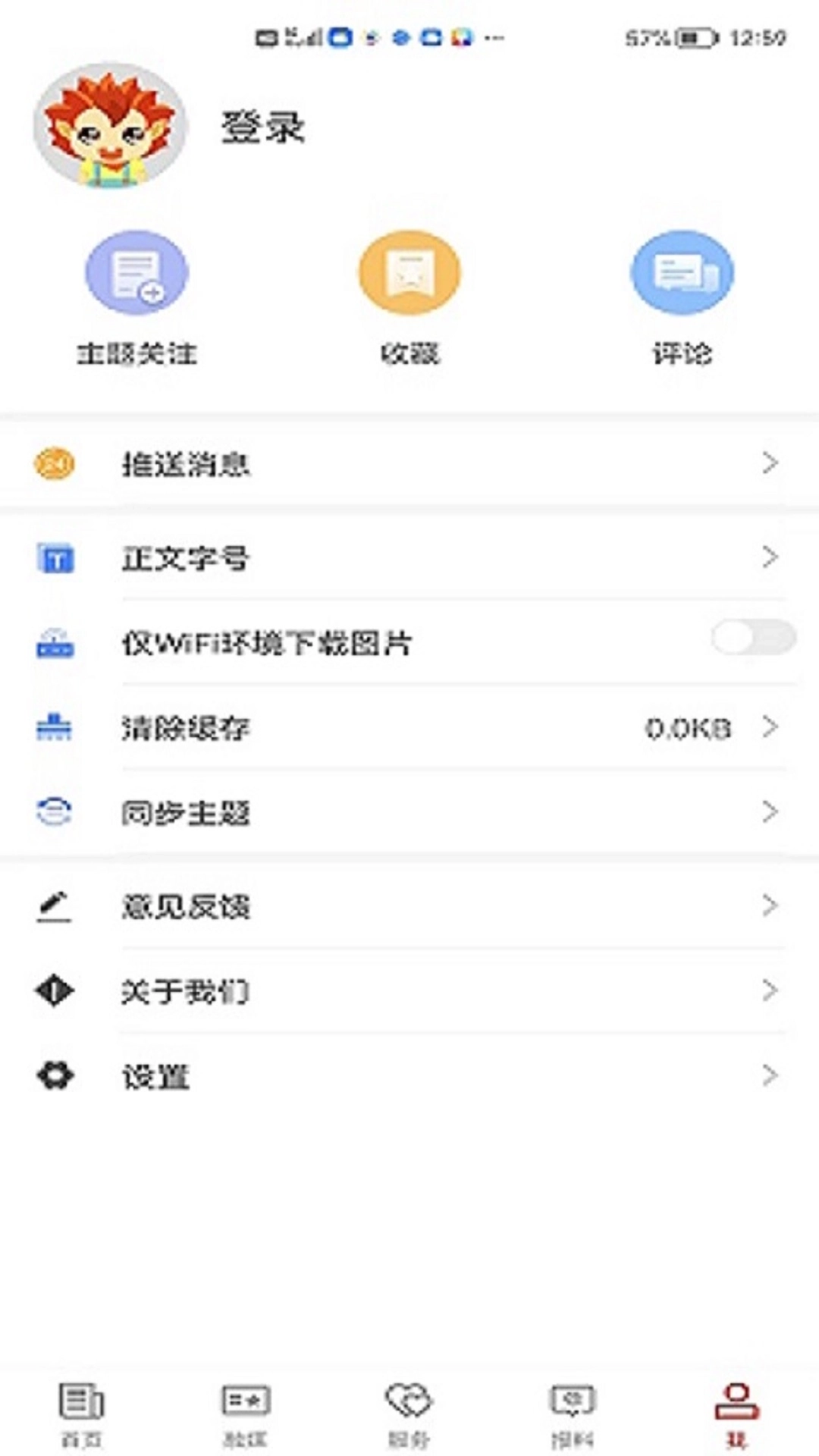Open 意见反馈 feedback
The image size is (819, 1456).
409,906
